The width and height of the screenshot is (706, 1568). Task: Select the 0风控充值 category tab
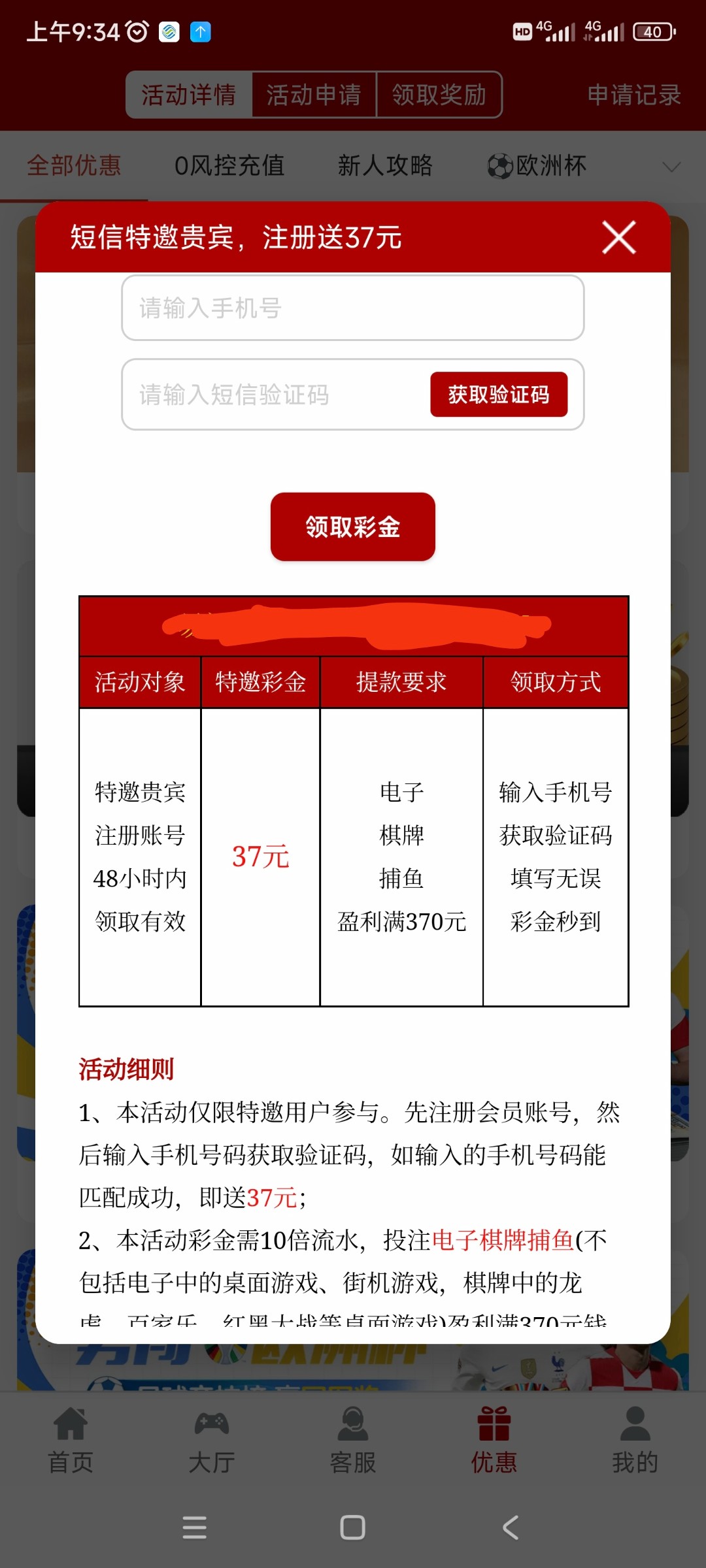tap(229, 166)
